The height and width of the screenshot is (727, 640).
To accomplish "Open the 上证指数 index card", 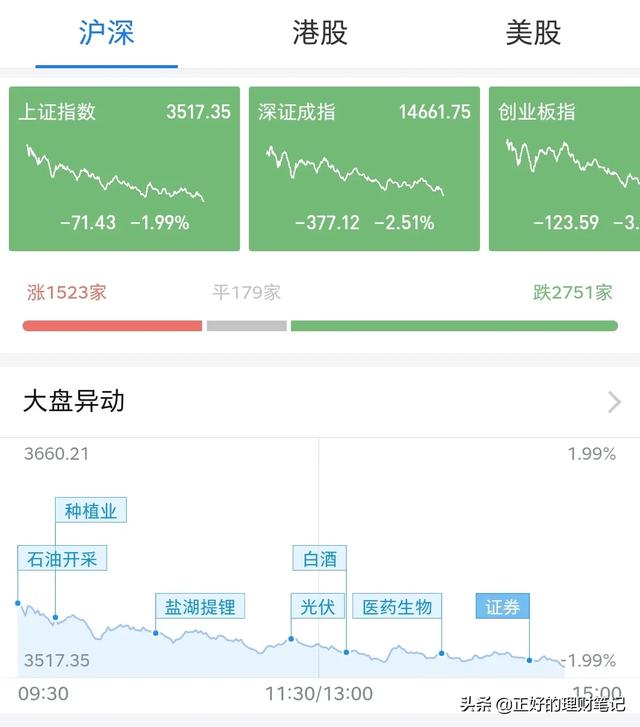I will [x=124, y=168].
